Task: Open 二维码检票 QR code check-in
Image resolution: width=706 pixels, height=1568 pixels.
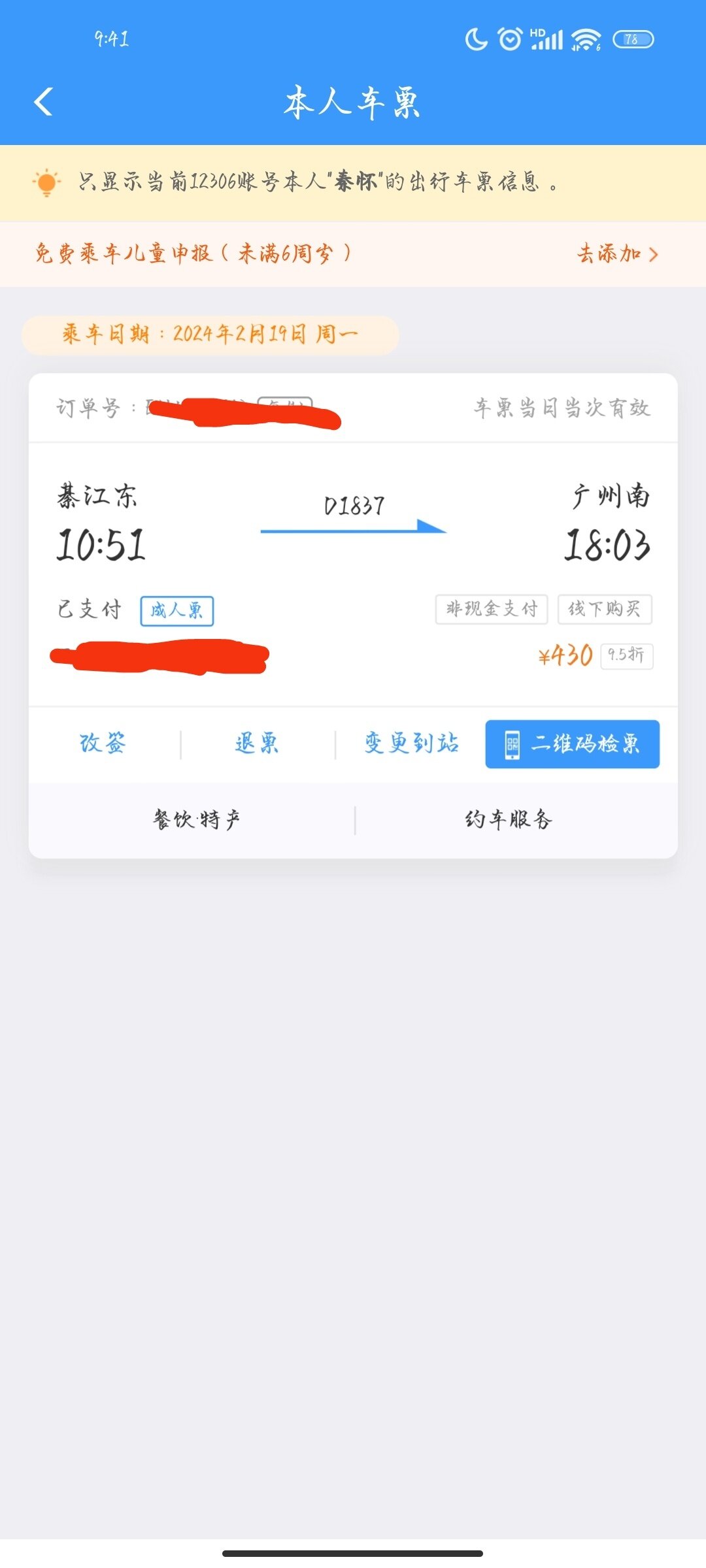Action: [x=572, y=744]
